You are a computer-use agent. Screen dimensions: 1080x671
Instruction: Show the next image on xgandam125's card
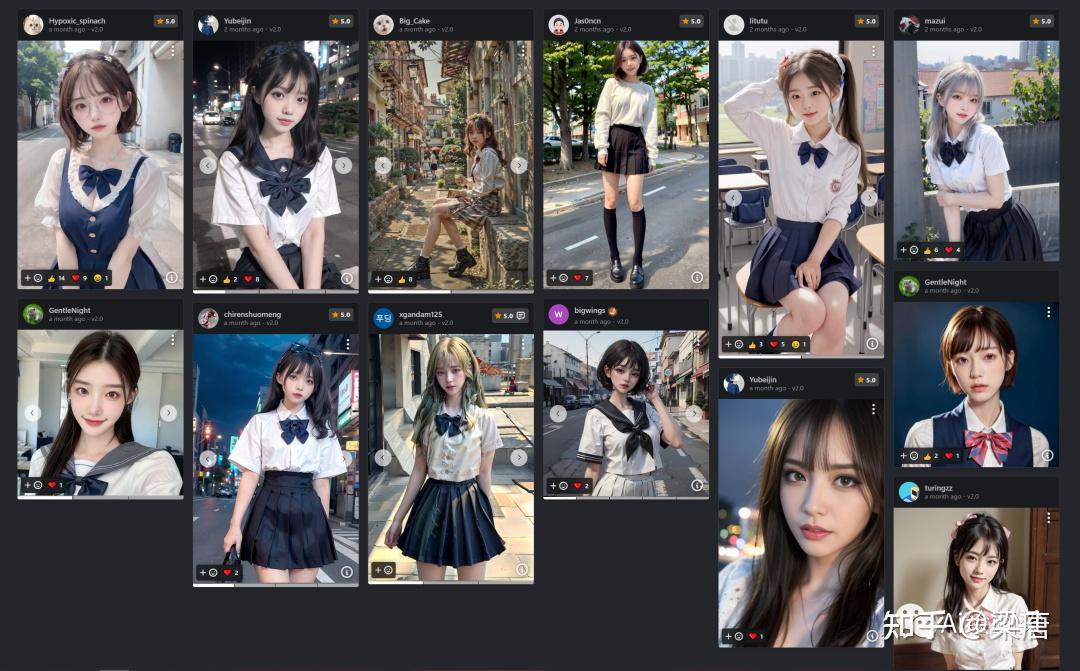tap(519, 458)
